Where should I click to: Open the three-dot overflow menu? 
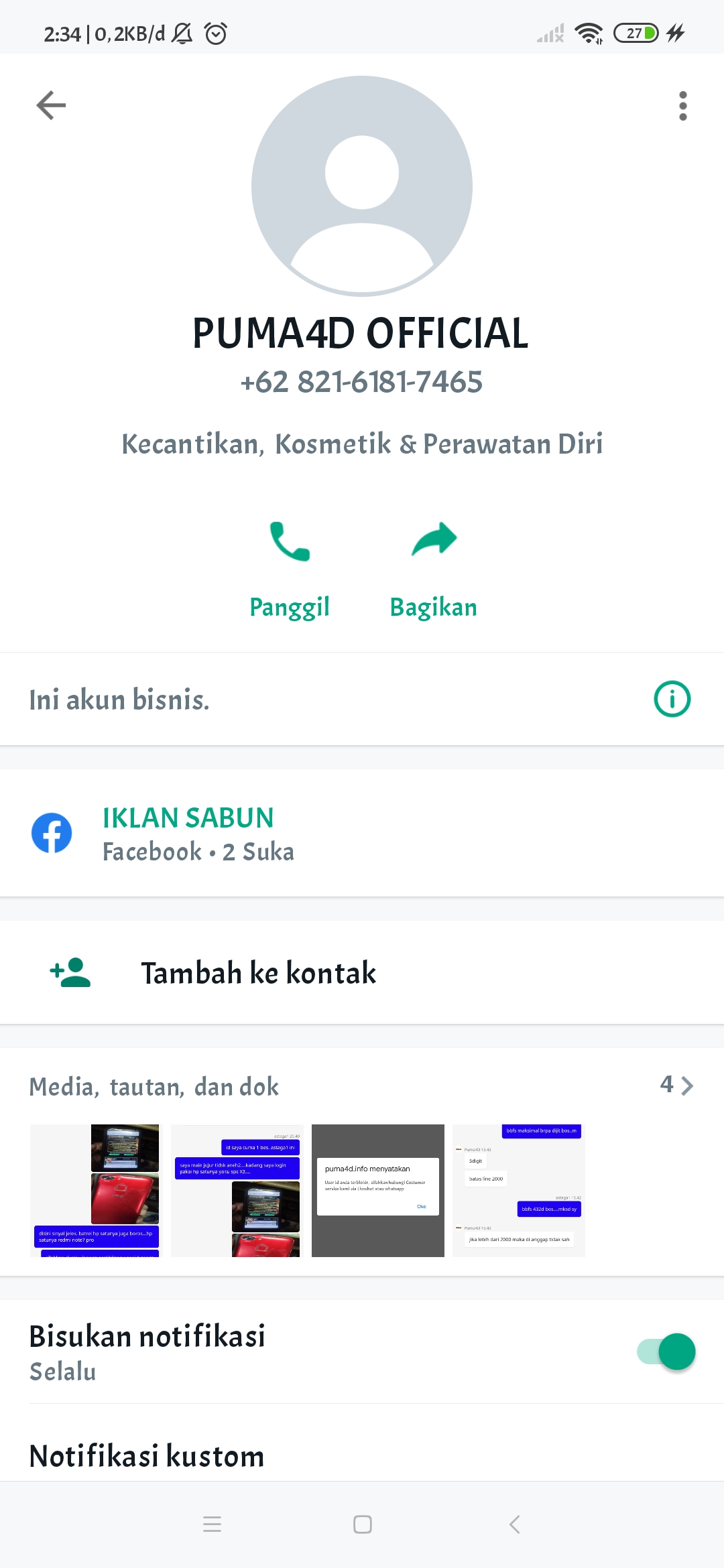(682, 106)
